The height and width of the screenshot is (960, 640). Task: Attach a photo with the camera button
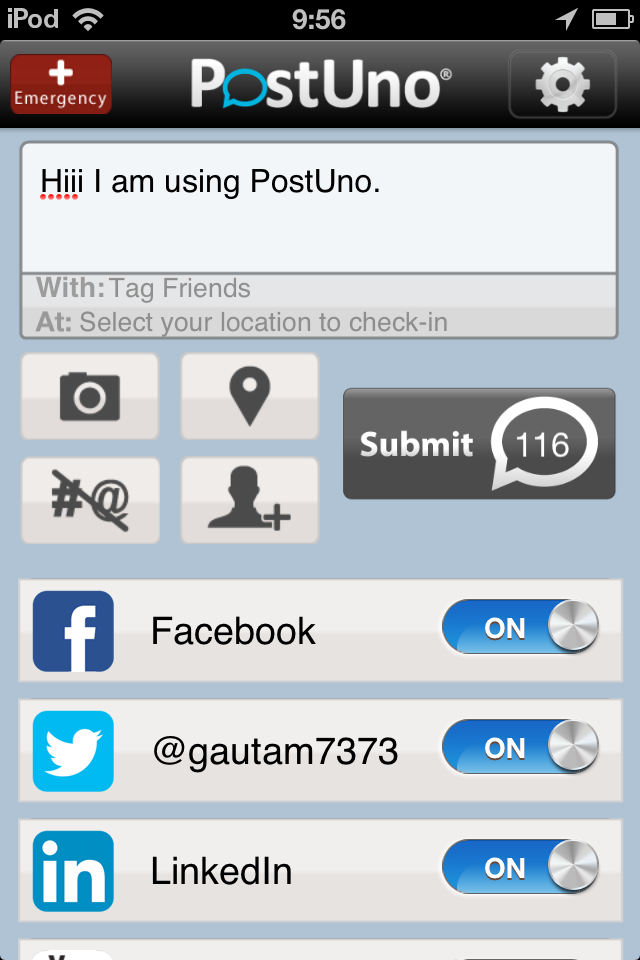coord(90,397)
